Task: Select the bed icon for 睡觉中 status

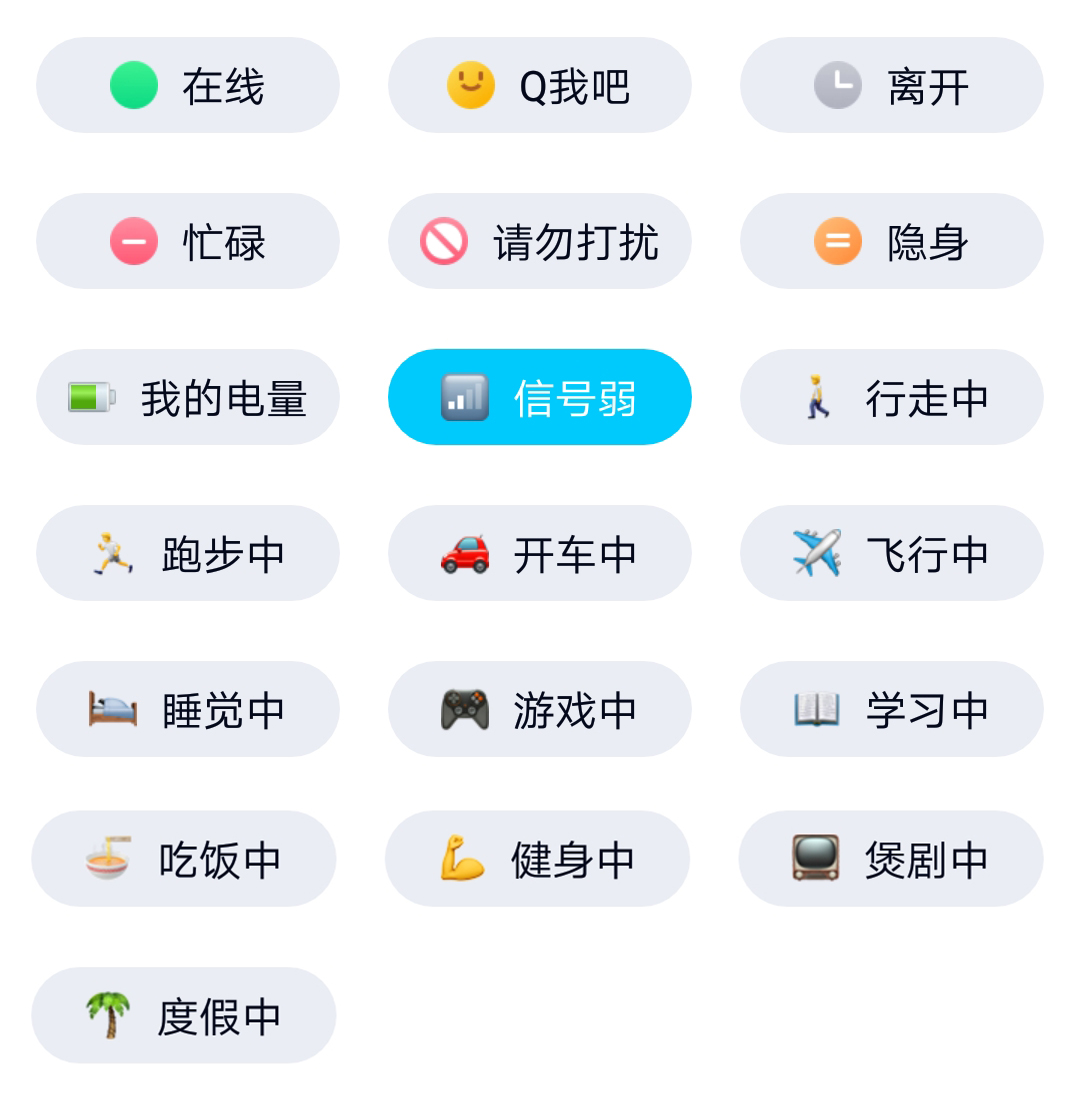Action: [x=113, y=709]
